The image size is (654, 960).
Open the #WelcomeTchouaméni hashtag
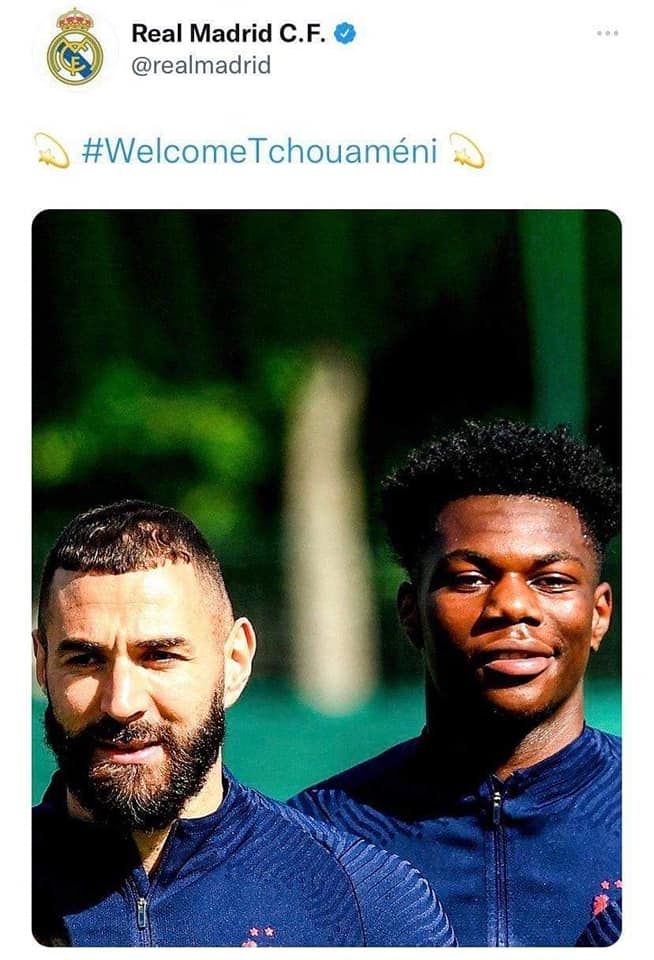point(259,151)
